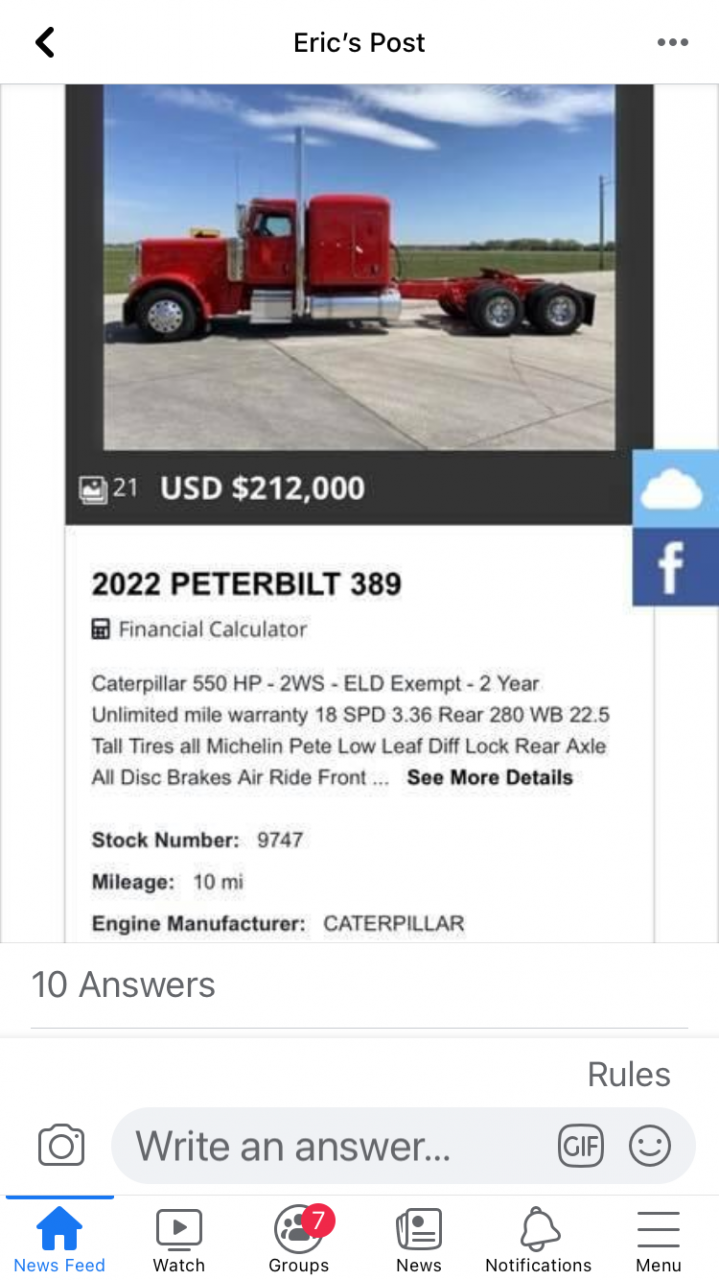Add a GIF to the answer
The height and width of the screenshot is (1280, 719).
pos(581,1146)
